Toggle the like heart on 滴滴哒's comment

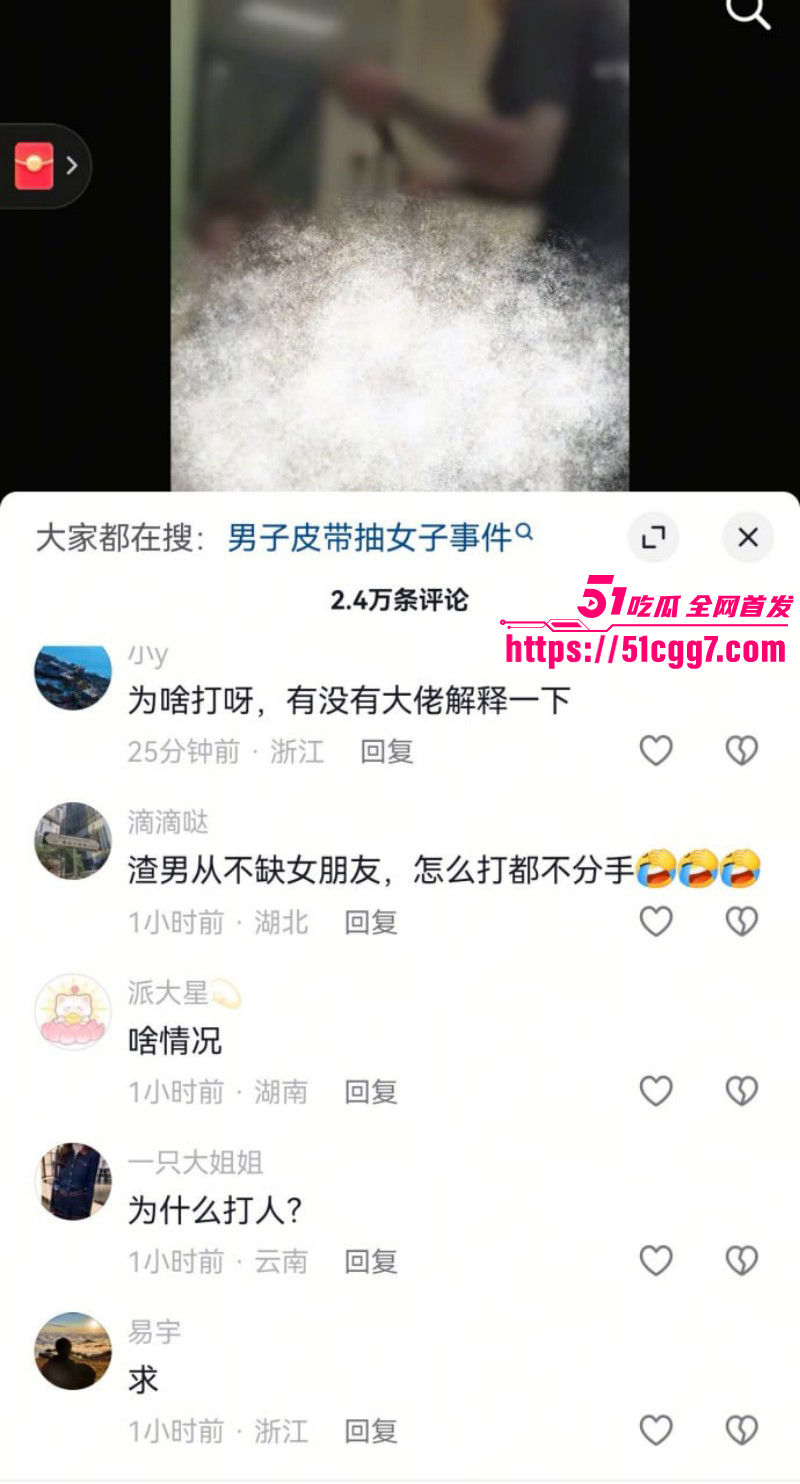(655, 921)
